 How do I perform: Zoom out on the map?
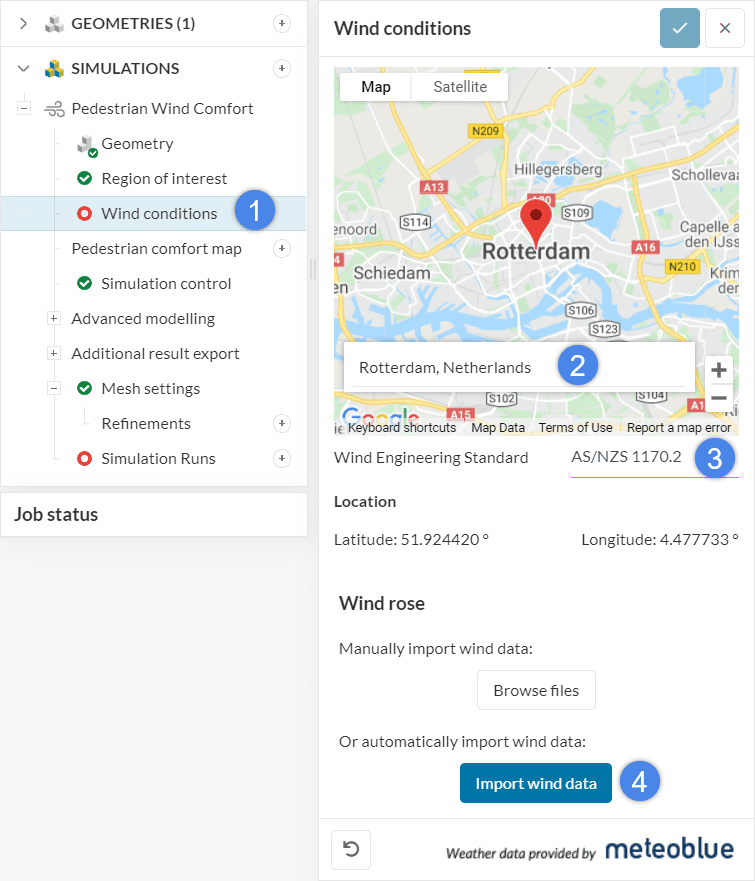pyautogui.click(x=718, y=399)
